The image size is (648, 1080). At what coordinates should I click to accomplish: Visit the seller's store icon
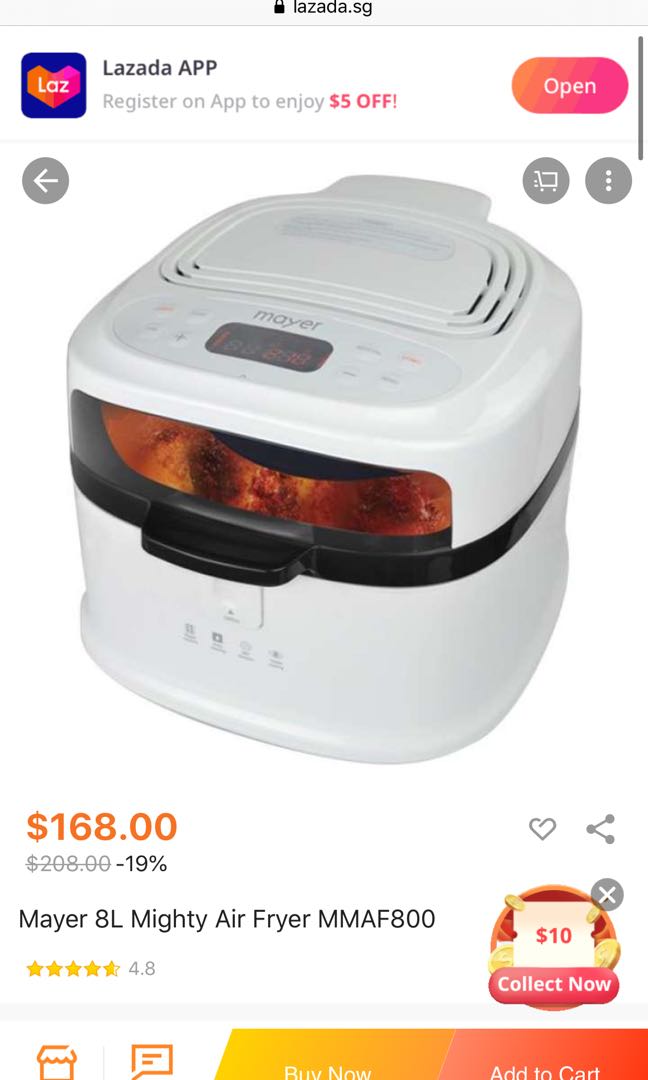56,1062
